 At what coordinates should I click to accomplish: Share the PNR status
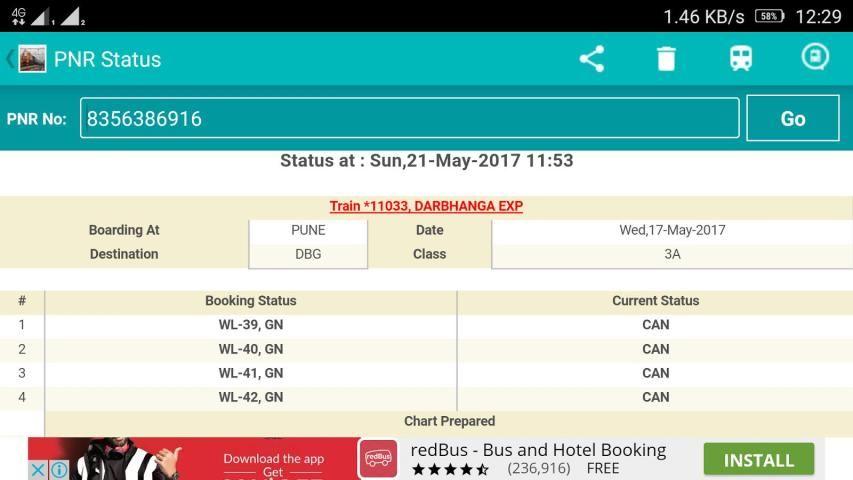(592, 59)
